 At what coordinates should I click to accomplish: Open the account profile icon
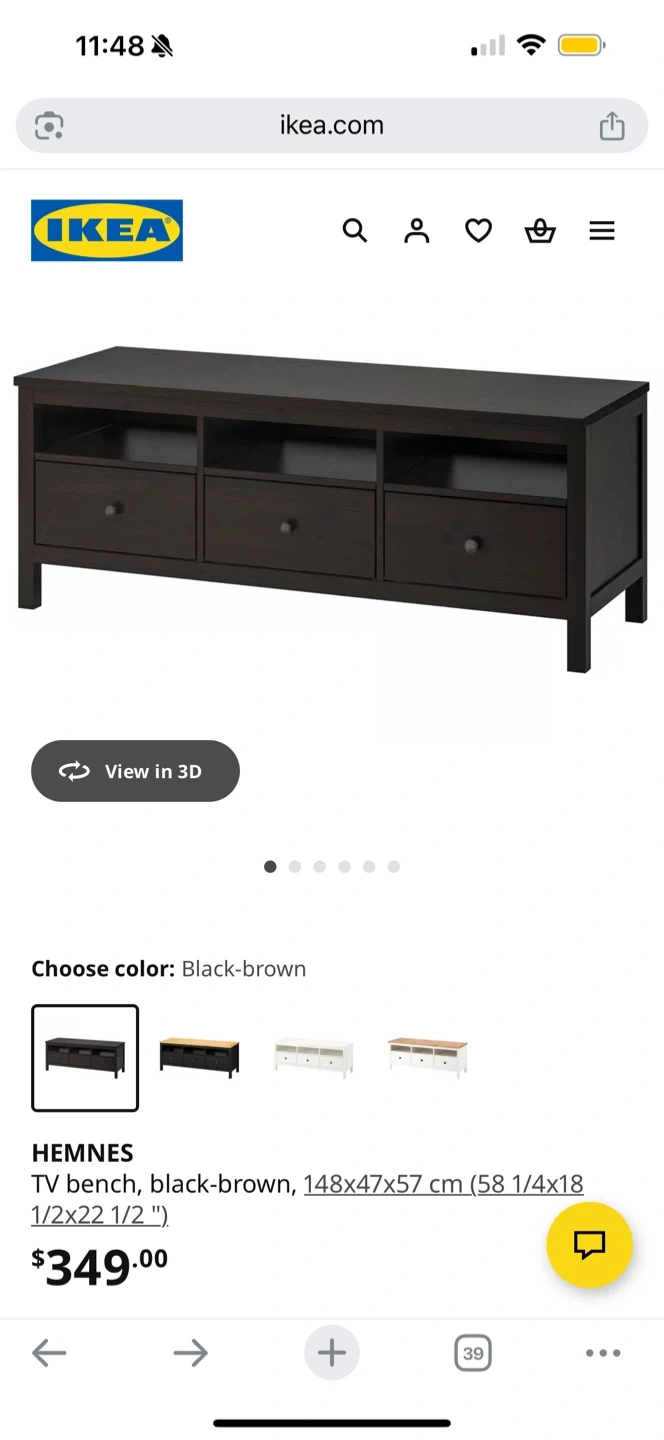click(x=416, y=231)
